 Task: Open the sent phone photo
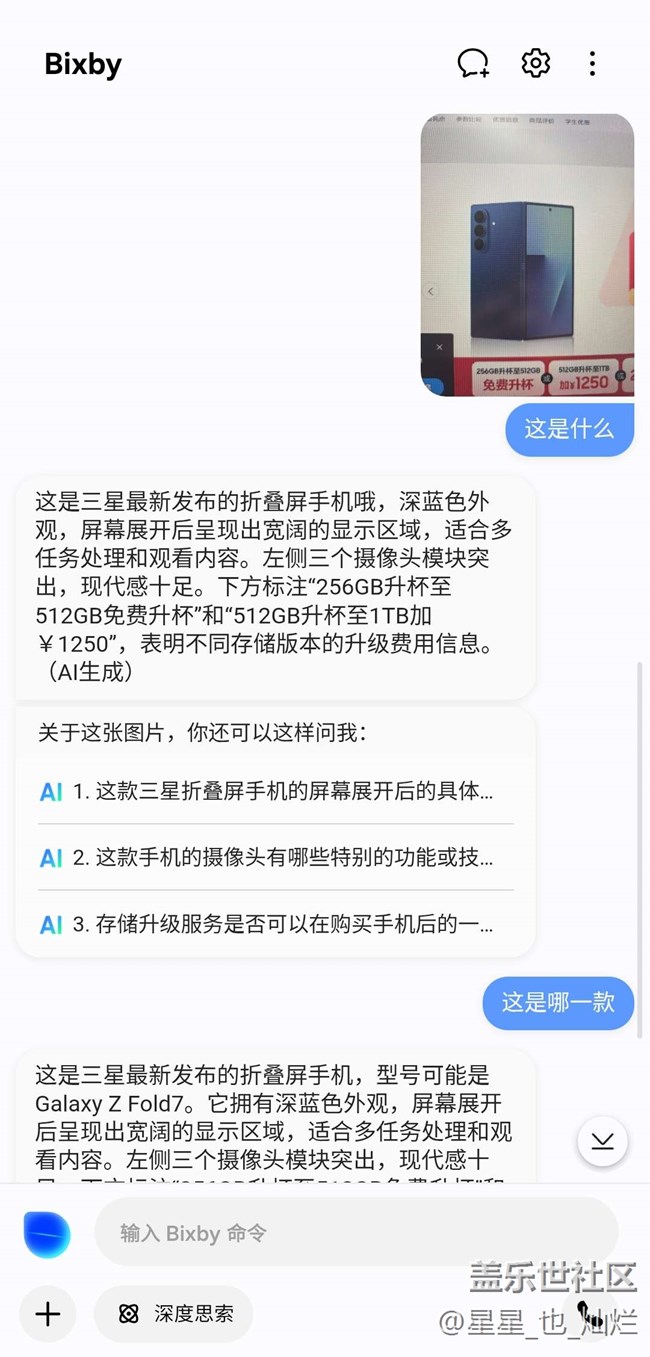coord(527,255)
